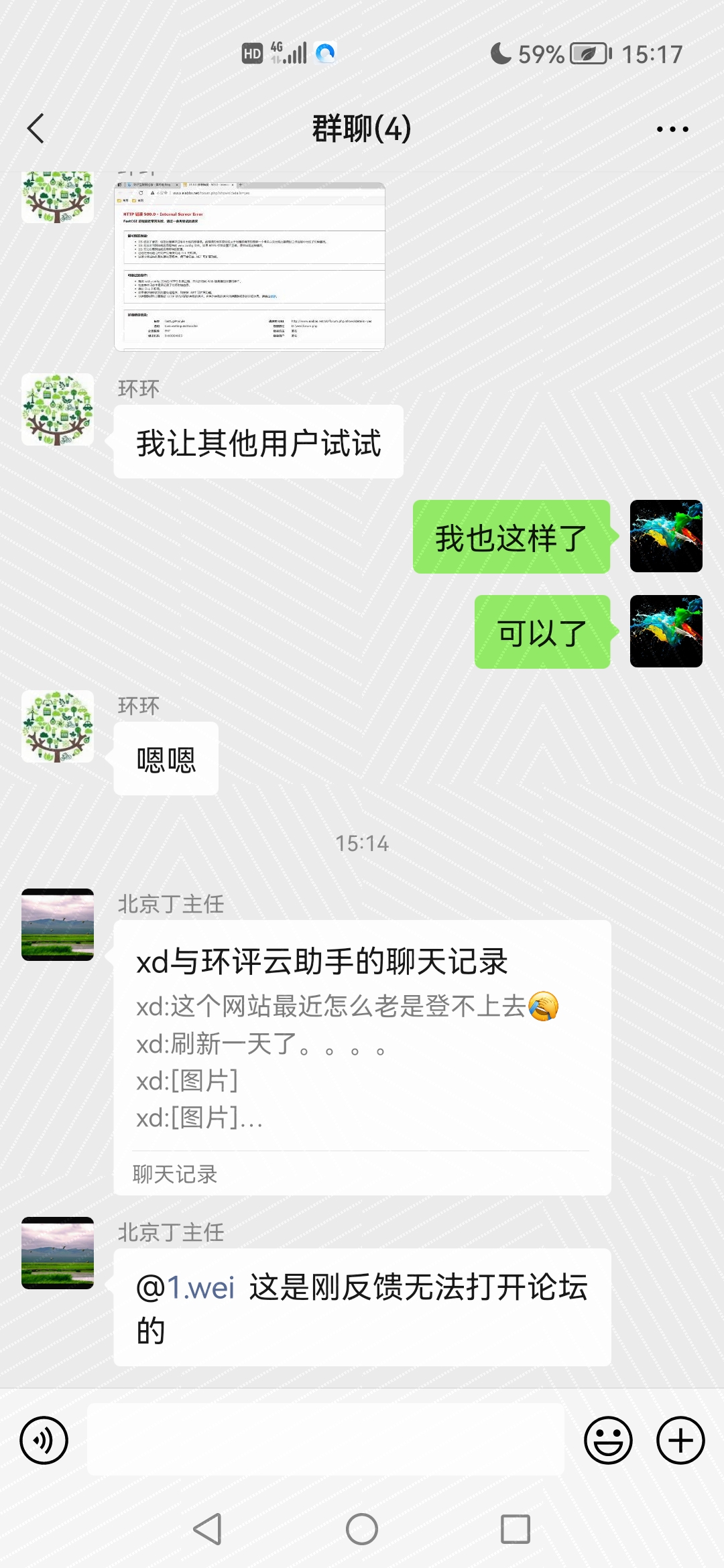
Task: Toggle the battery saver leaf indicator
Action: (x=585, y=54)
